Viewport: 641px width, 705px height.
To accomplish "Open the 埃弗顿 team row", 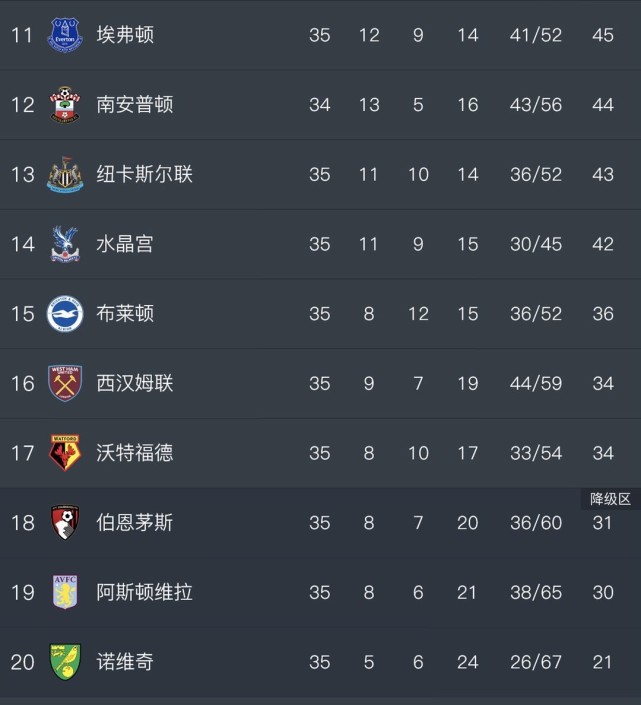I will 125,35.
